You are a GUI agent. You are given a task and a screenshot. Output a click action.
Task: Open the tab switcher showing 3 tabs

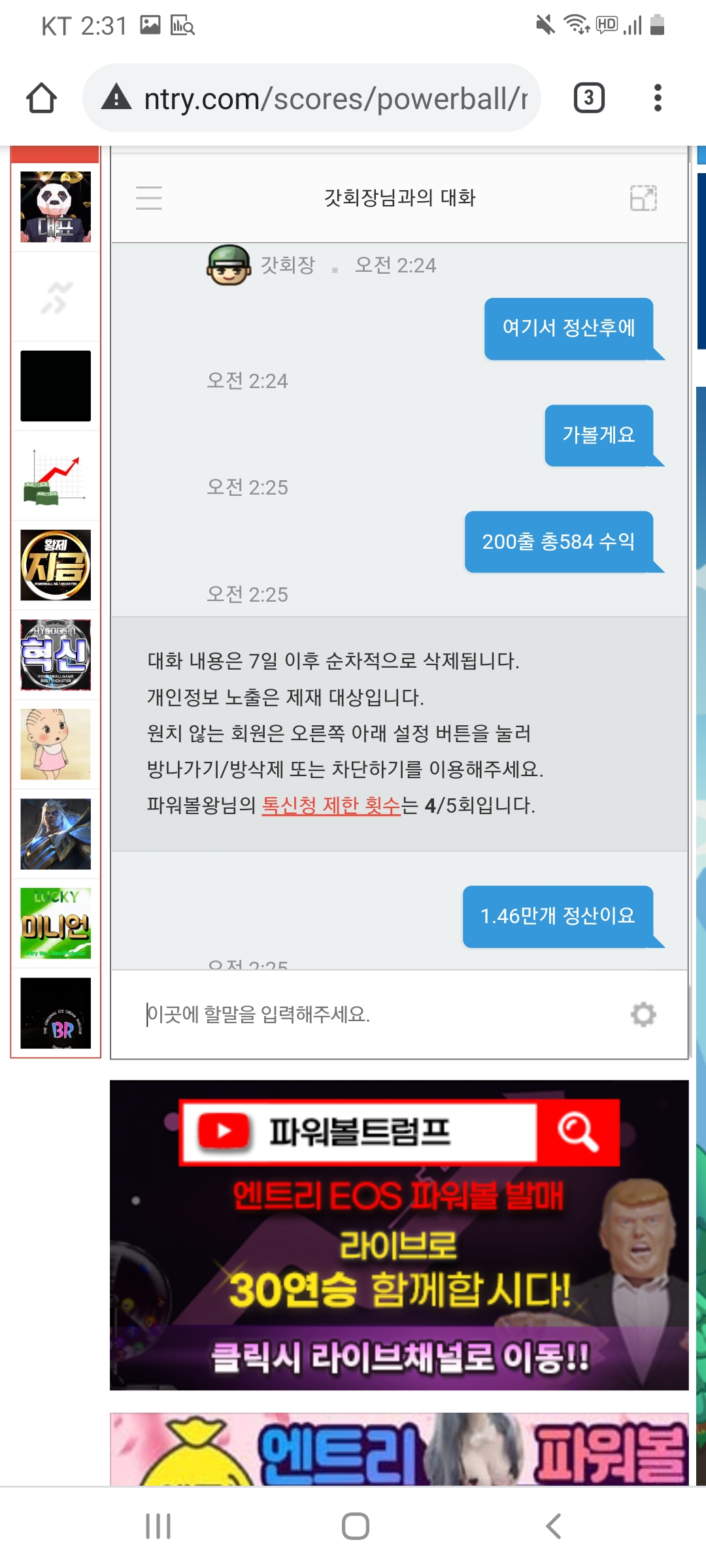tap(588, 98)
